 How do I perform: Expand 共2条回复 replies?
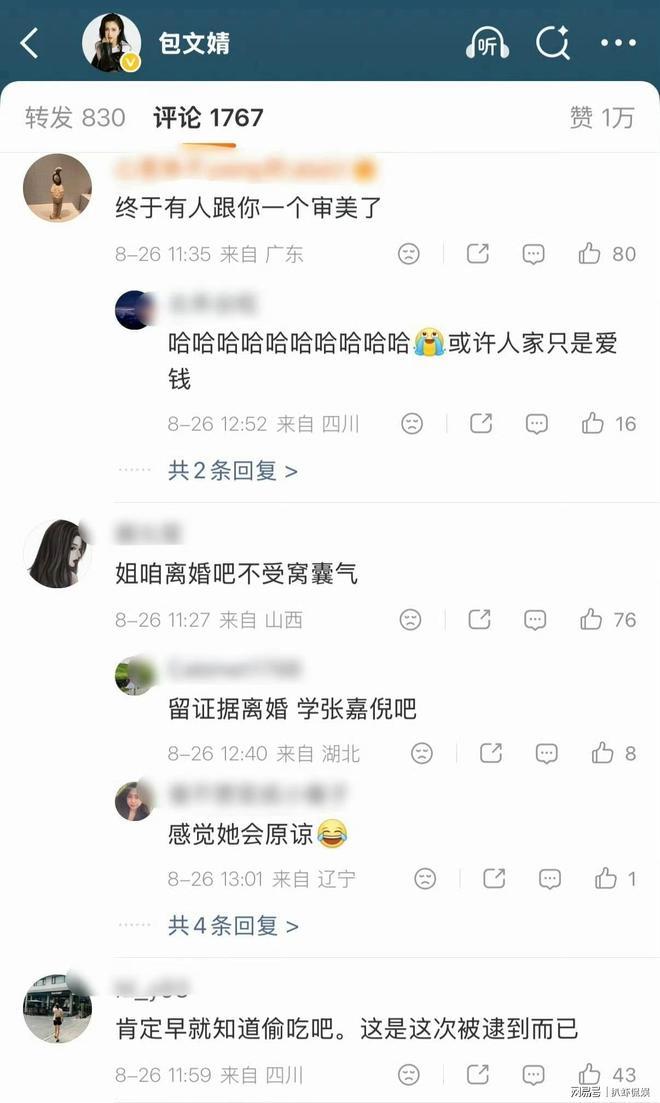[x=232, y=470]
